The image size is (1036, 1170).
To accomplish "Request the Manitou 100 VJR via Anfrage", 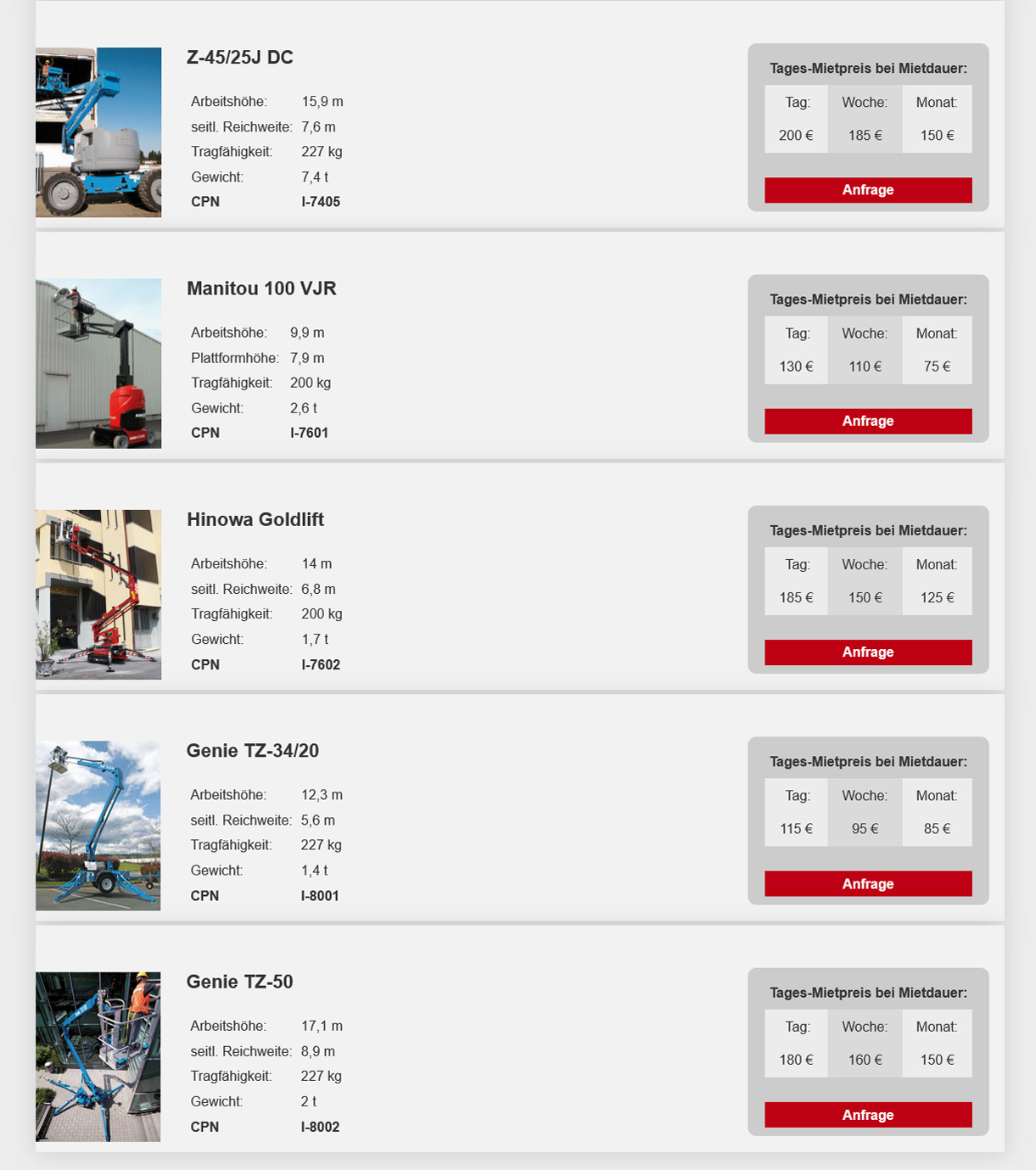I will coord(867,422).
